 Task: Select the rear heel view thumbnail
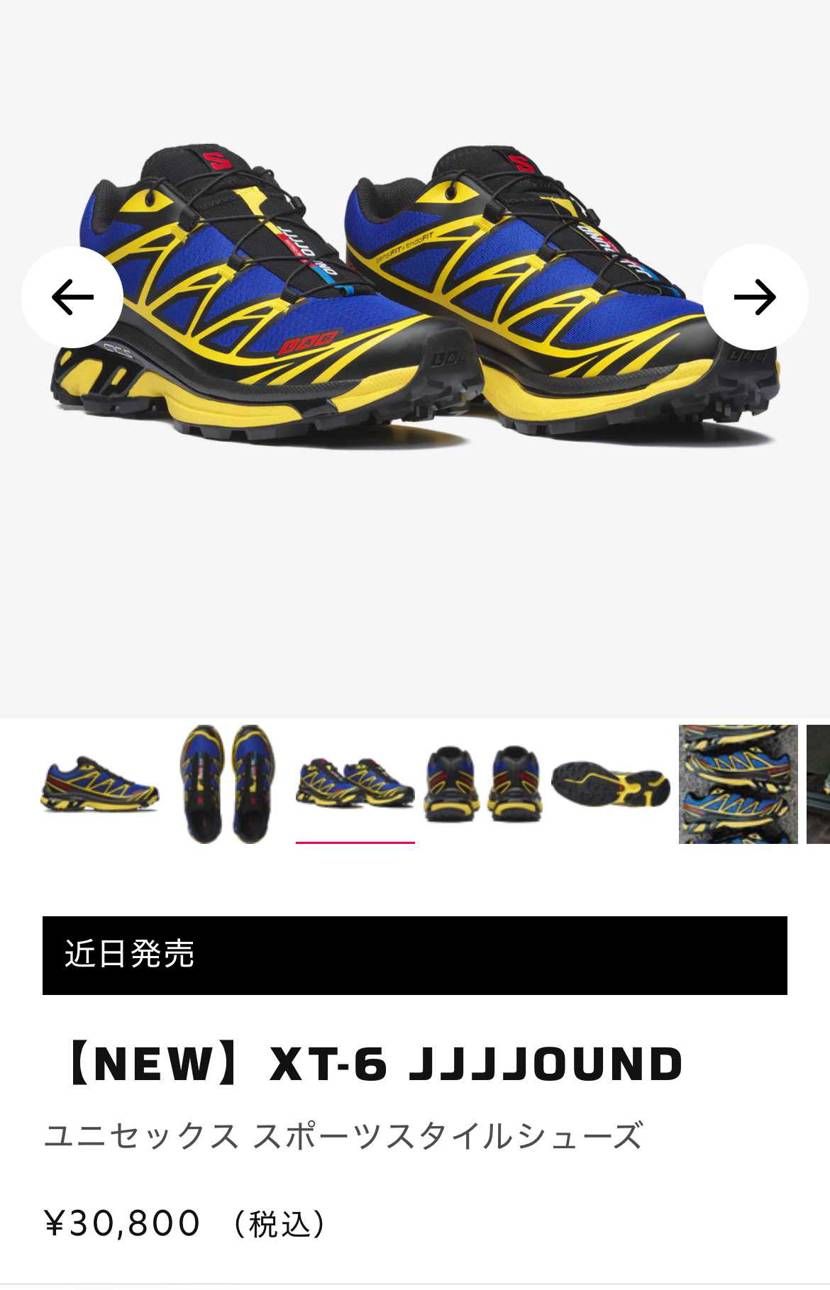point(483,784)
